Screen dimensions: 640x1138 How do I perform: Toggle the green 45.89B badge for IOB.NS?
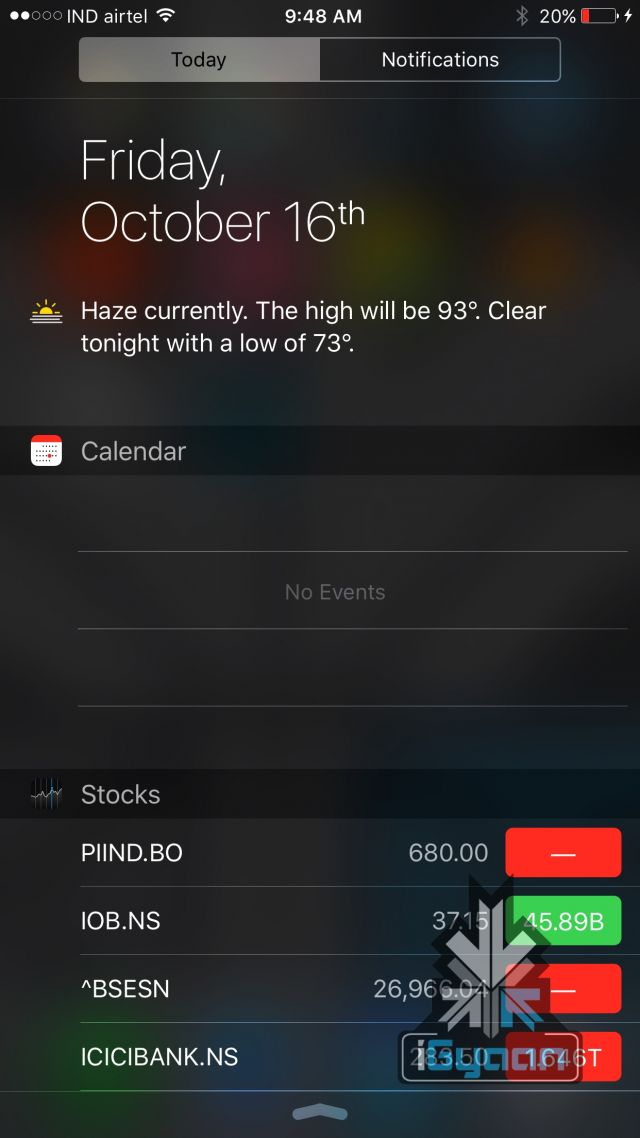pyautogui.click(x=565, y=921)
